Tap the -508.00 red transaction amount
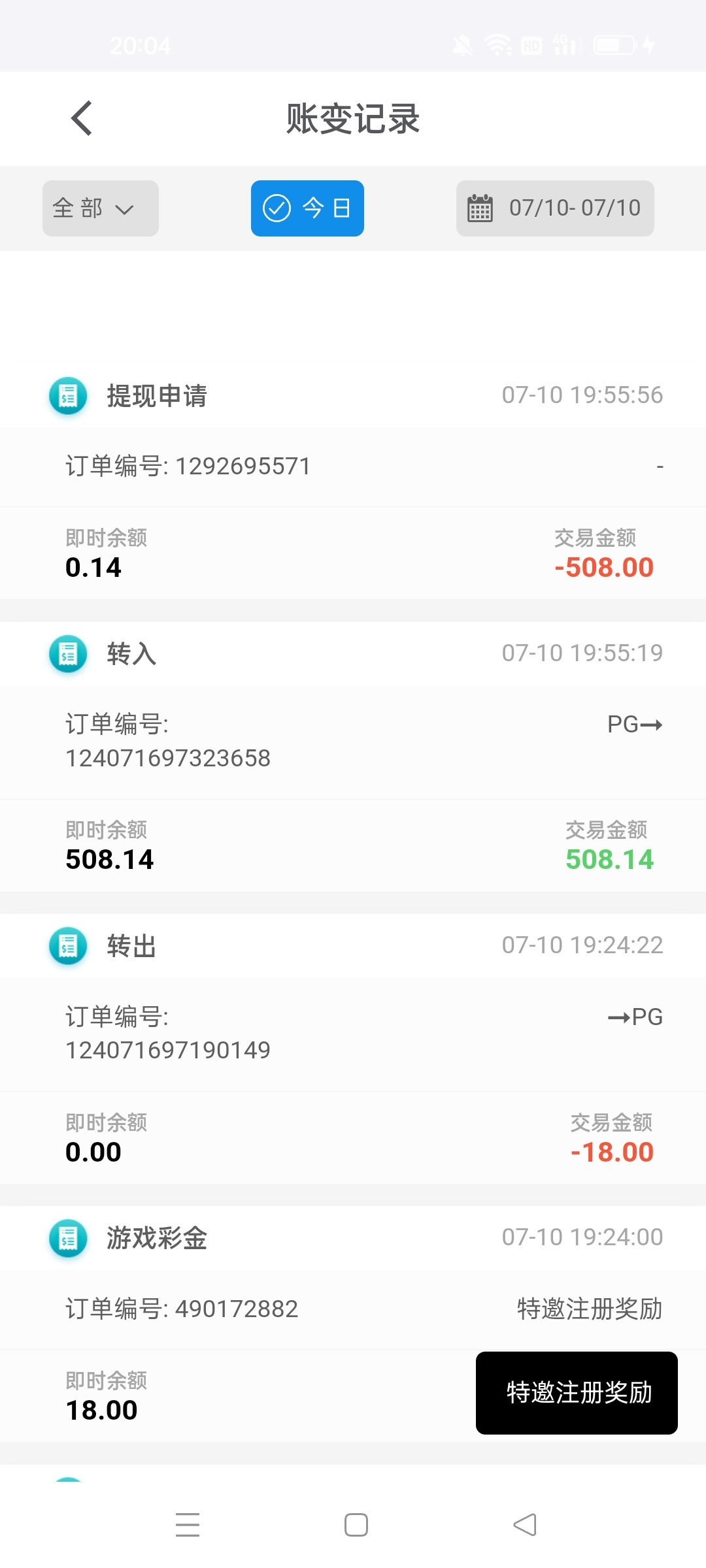 click(604, 567)
